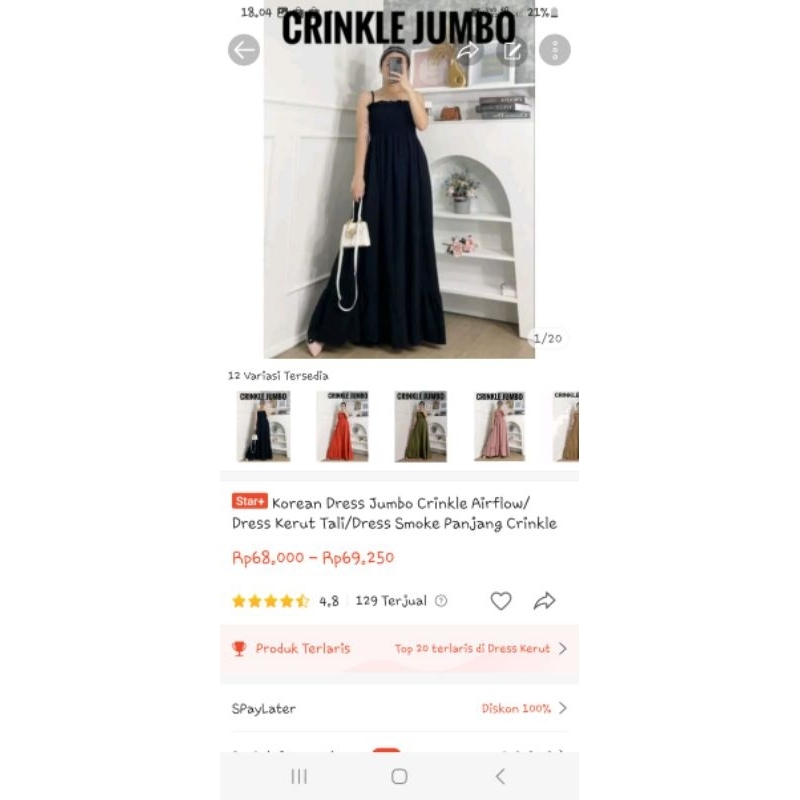Select the pink dress variation thumbnail
800x800 pixels.
click(499, 426)
